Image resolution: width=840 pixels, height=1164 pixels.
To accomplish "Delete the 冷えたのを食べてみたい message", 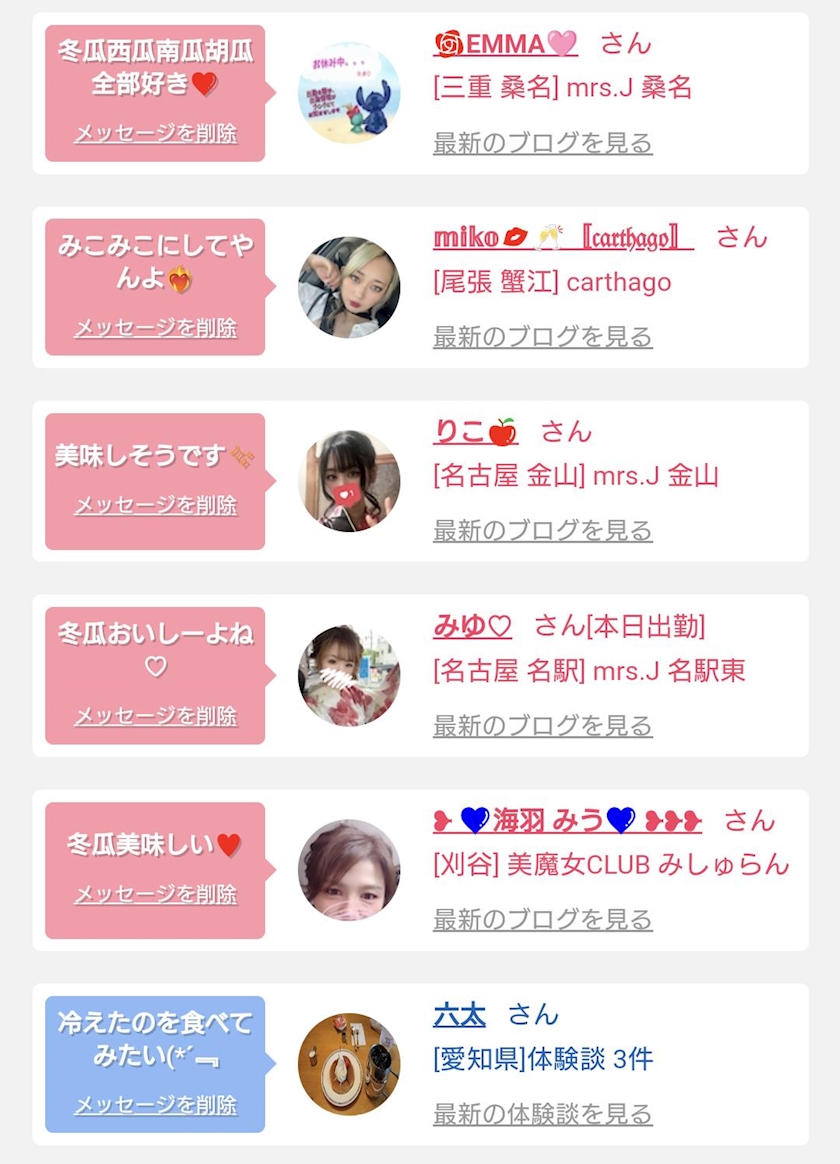I will (x=155, y=1105).
